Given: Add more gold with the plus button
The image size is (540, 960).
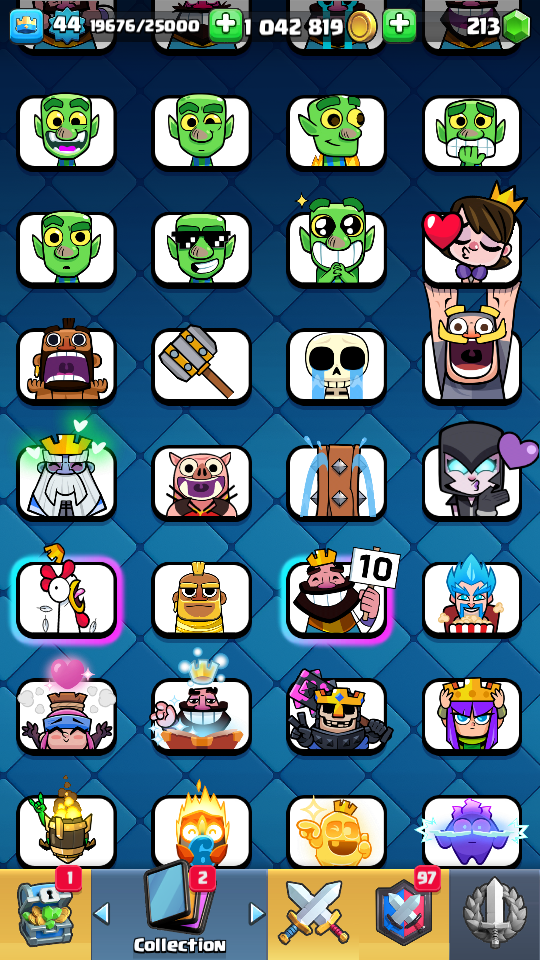Looking at the screenshot, I should pyautogui.click(x=399, y=26).
